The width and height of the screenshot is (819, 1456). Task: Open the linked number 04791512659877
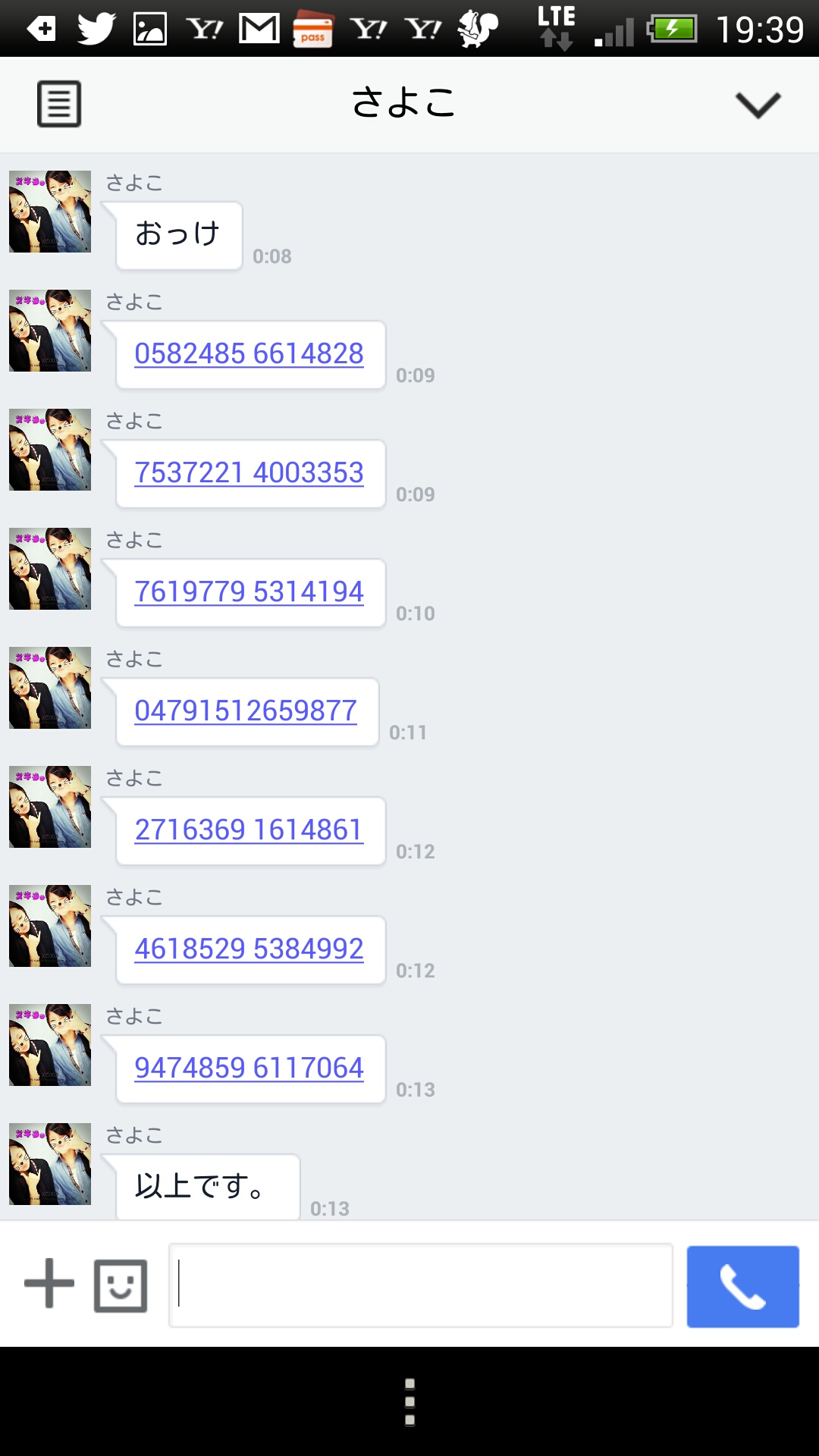pos(246,711)
